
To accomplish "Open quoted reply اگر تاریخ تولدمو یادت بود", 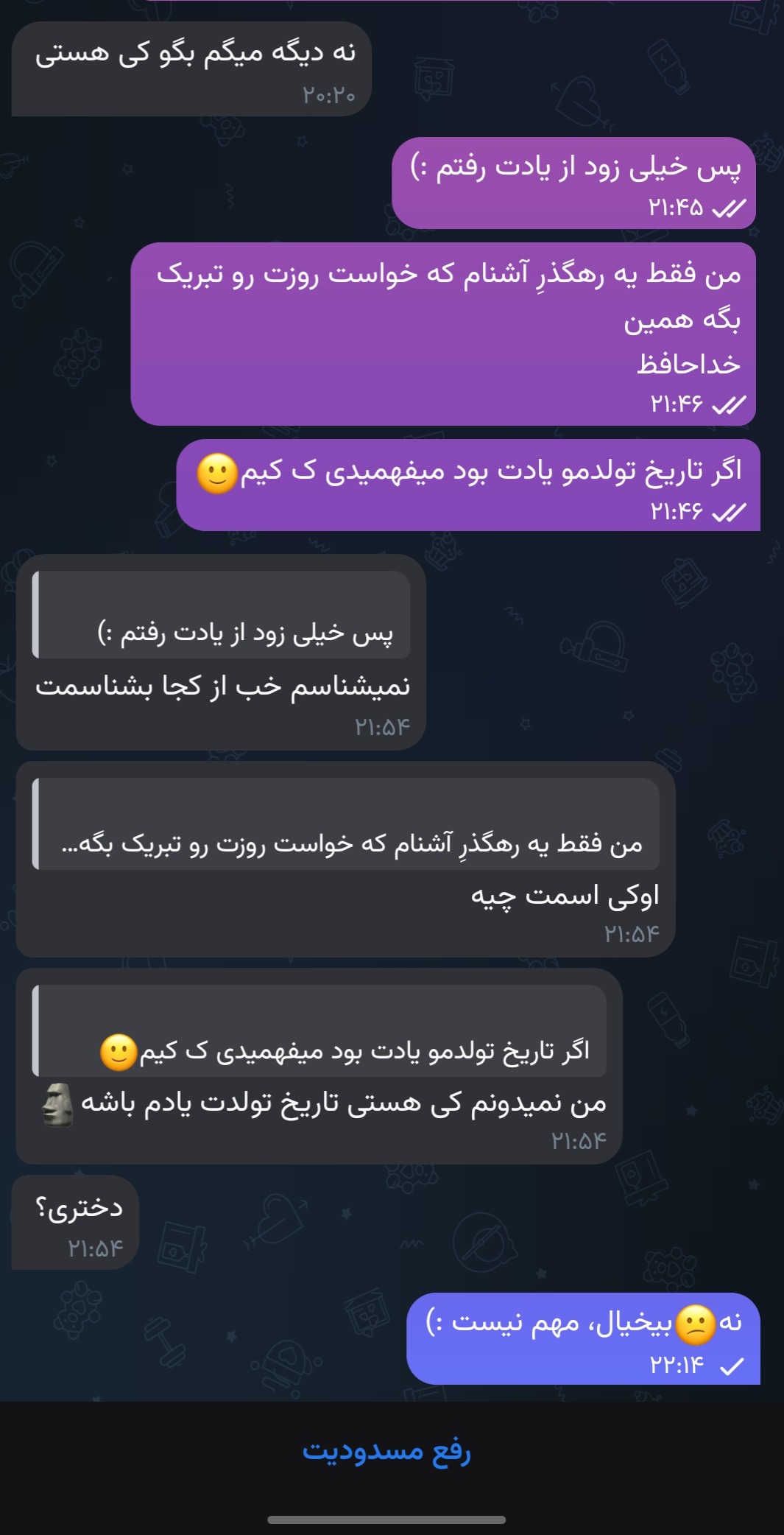I will tap(319, 1030).
